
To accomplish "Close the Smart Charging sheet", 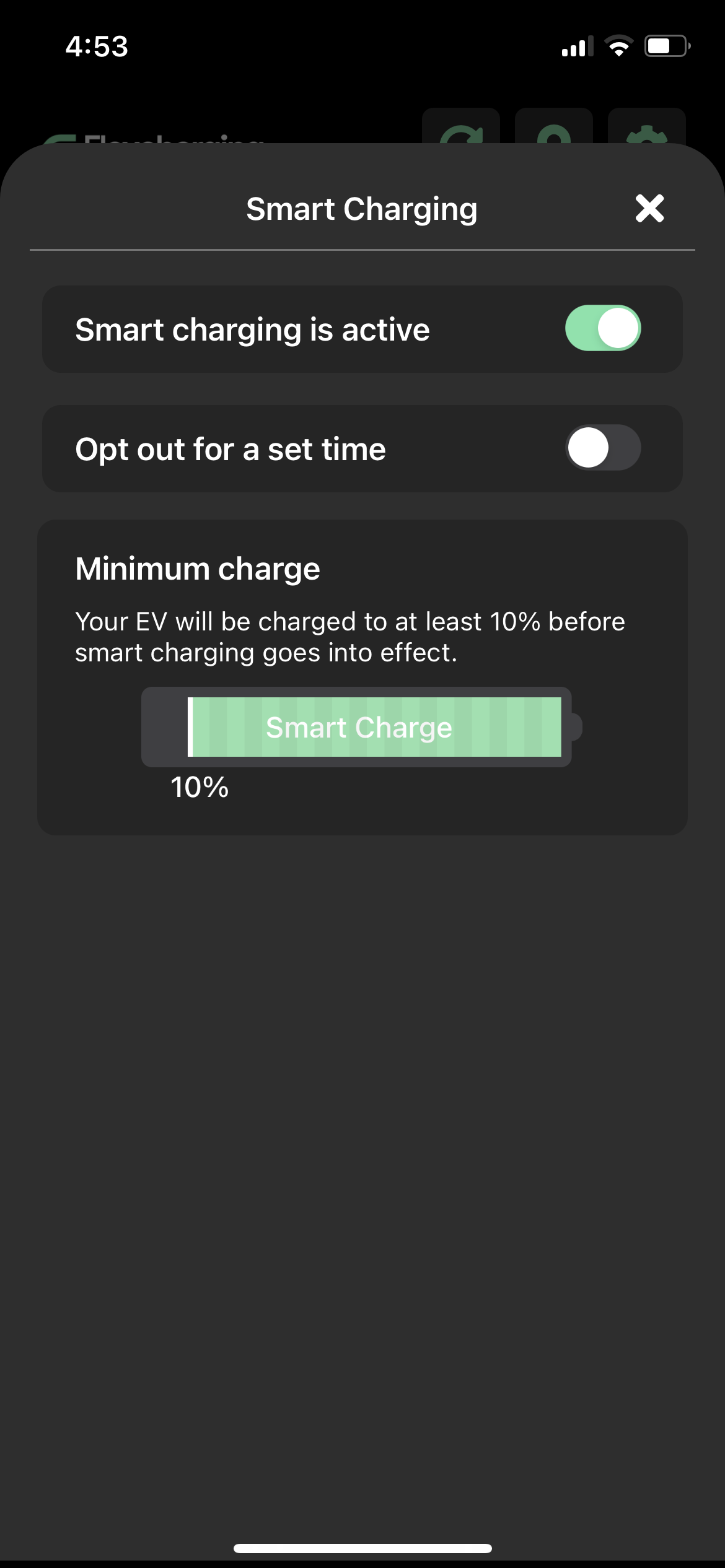I will tap(649, 208).
